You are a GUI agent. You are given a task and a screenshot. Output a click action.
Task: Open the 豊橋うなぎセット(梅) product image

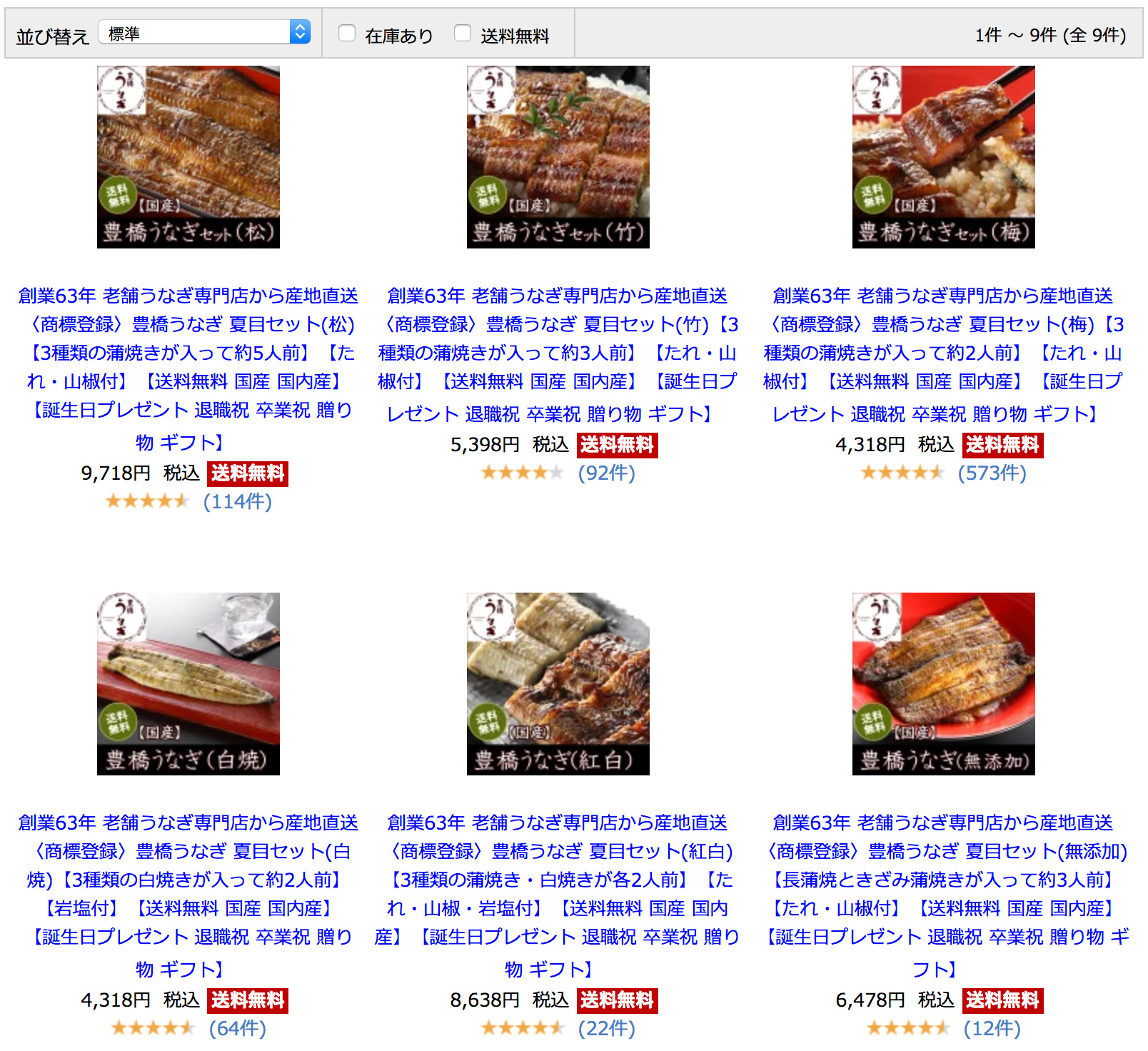click(x=943, y=157)
